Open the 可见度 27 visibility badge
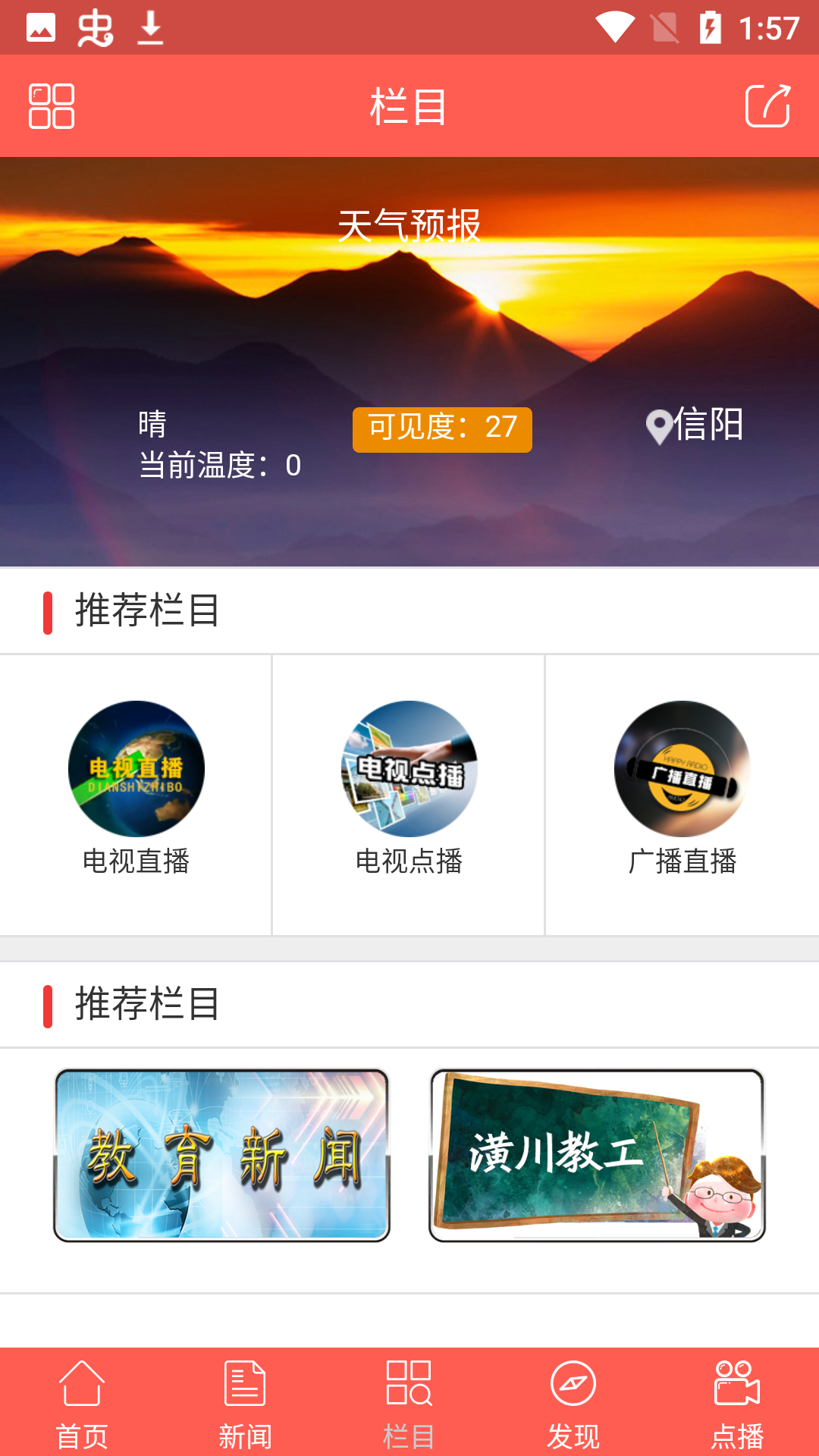 tap(443, 429)
